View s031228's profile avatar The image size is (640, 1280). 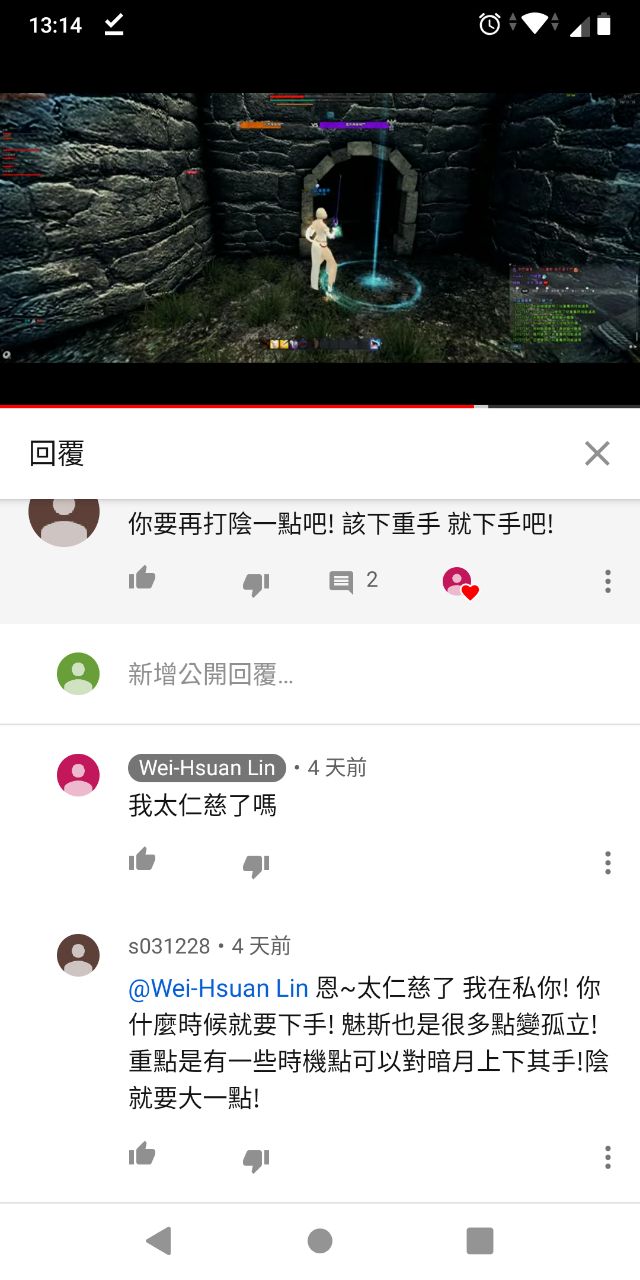click(78, 954)
